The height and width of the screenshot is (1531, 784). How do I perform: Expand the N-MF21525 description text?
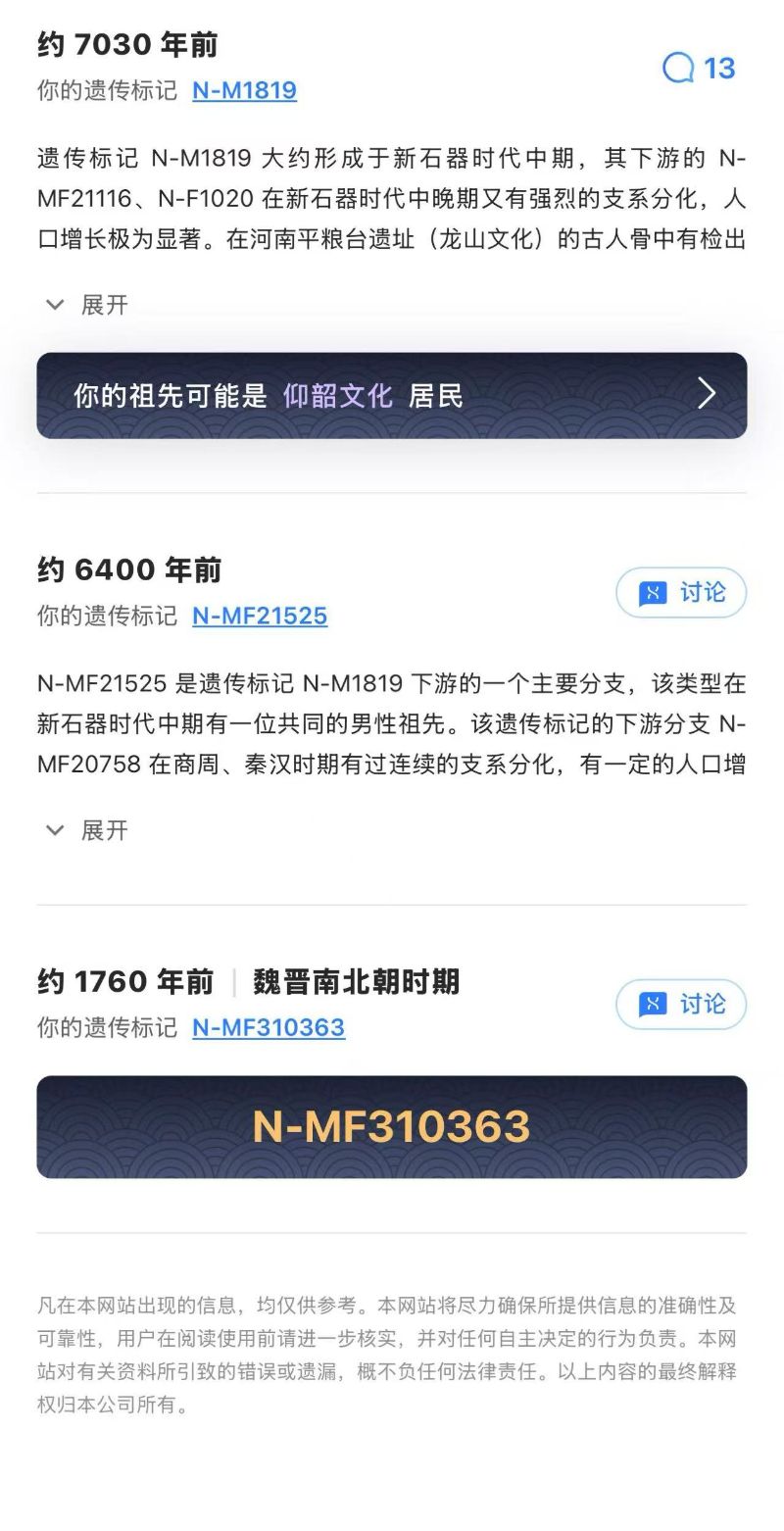click(x=88, y=830)
